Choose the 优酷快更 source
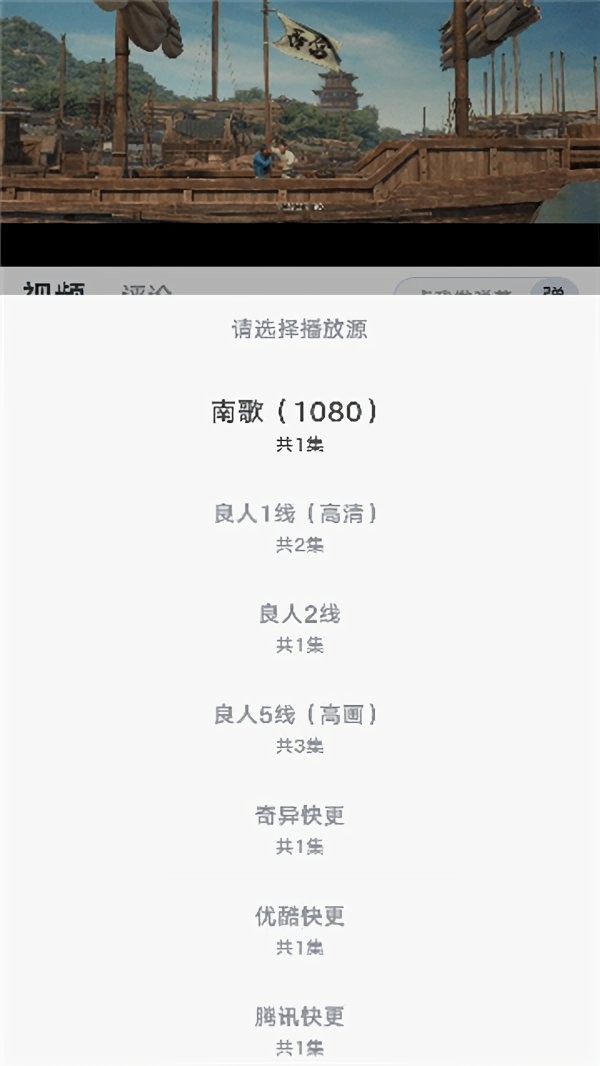600x1066 pixels. click(x=299, y=929)
